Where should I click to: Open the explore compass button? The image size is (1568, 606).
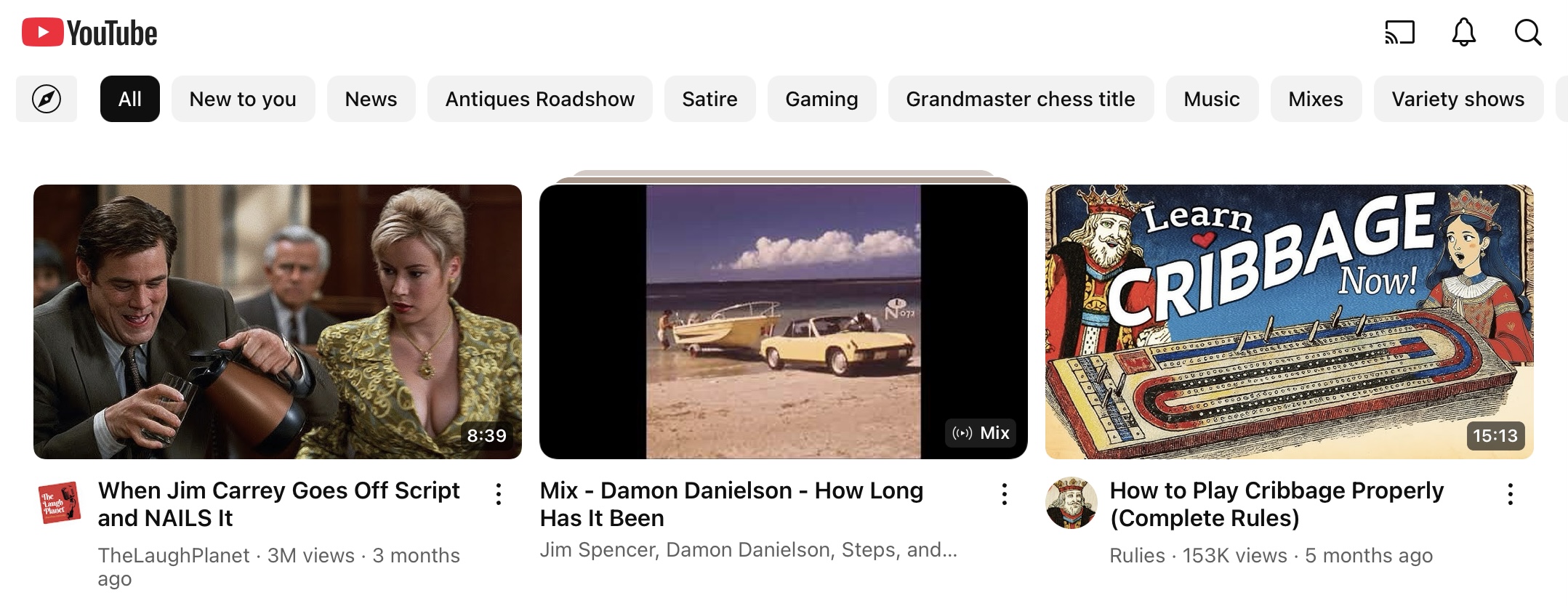[47, 99]
